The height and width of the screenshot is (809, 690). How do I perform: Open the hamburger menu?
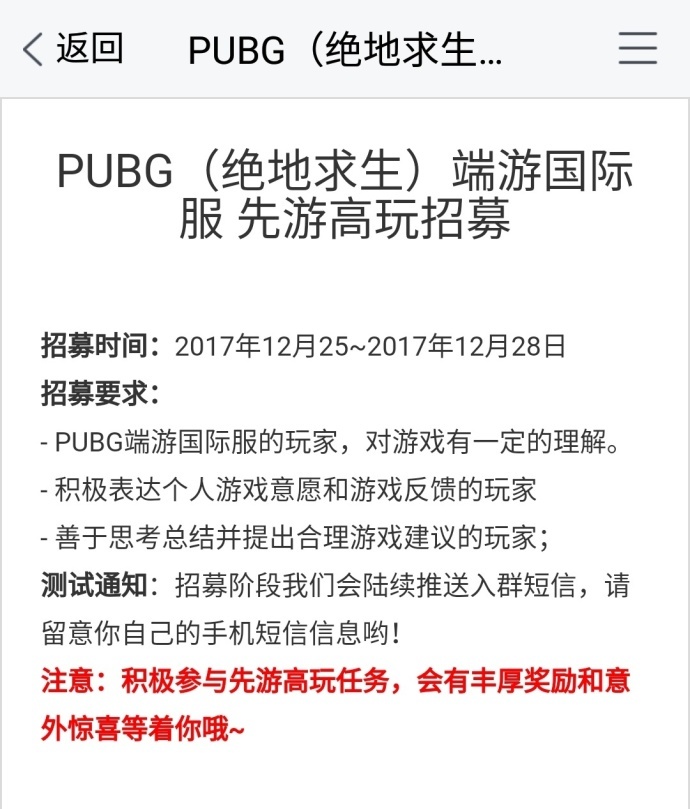[x=637, y=48]
